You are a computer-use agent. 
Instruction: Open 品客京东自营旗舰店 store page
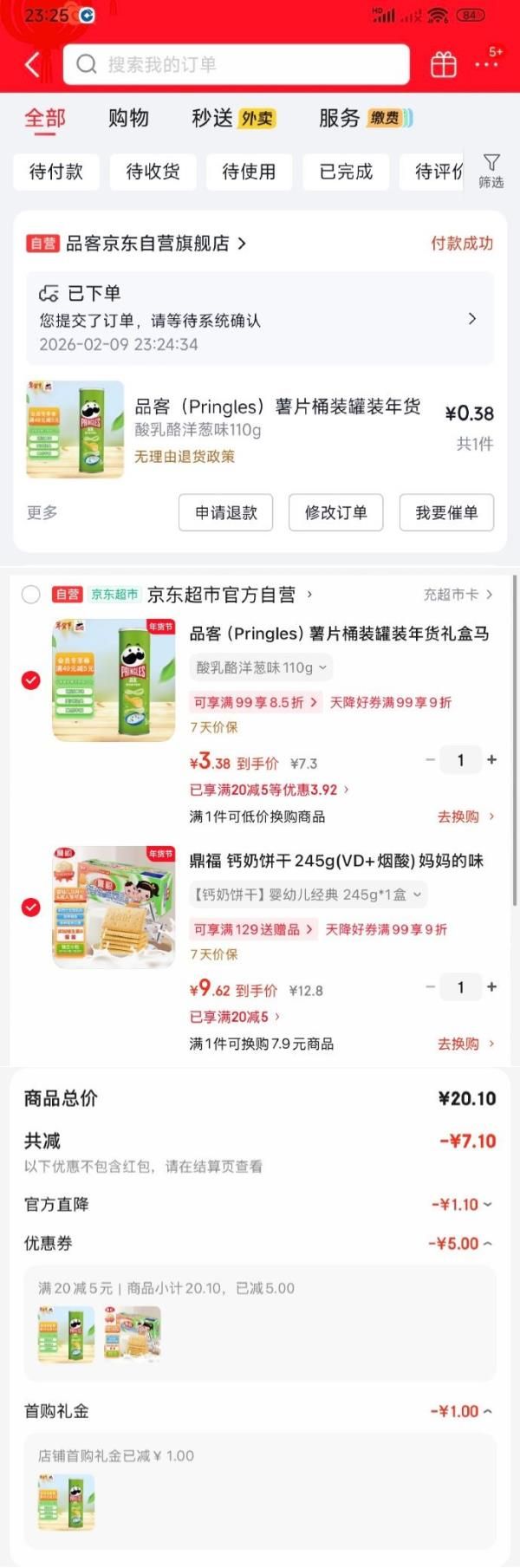point(156,244)
